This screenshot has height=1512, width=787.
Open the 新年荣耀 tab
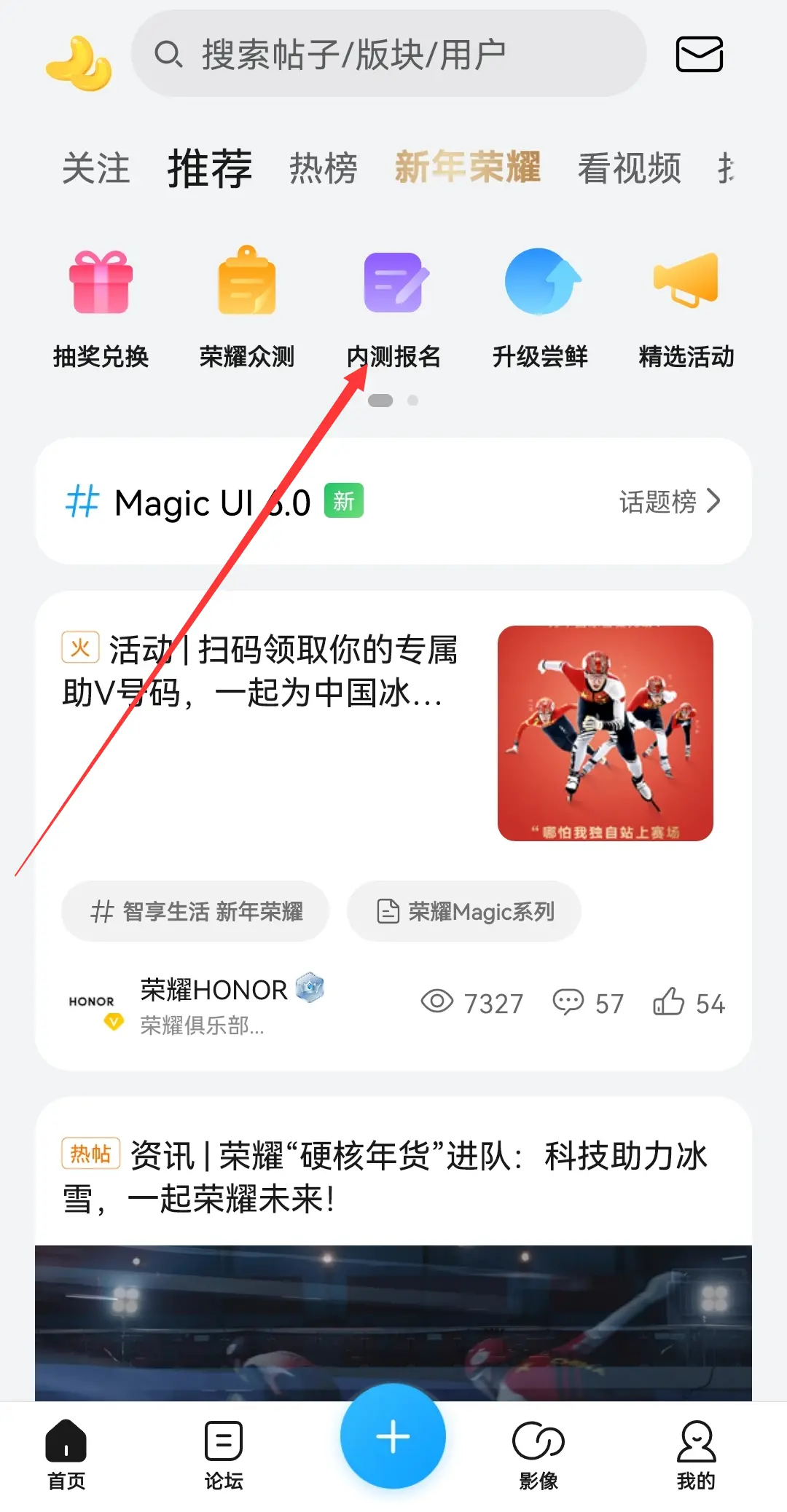467,167
